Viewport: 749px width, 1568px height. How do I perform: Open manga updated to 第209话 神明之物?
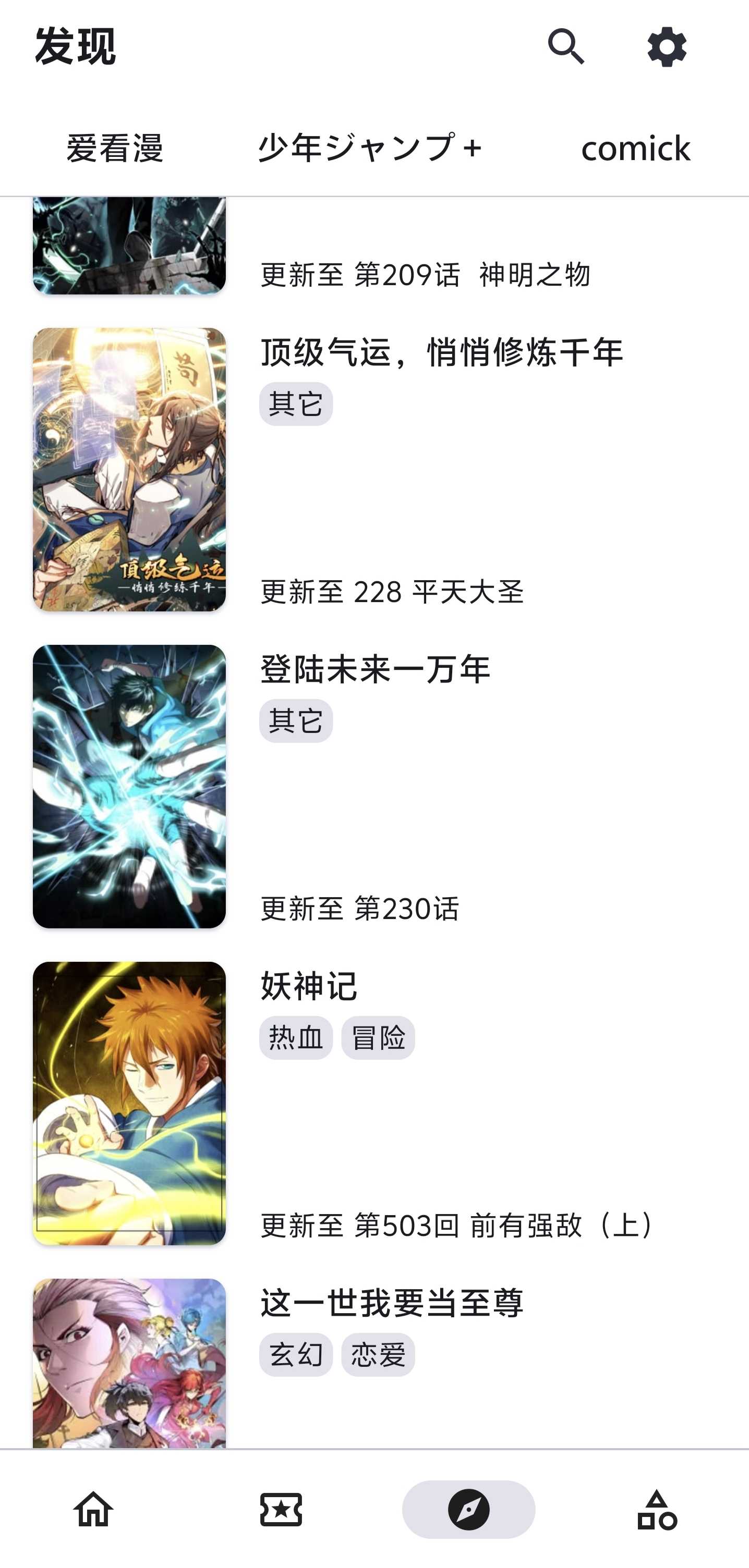coord(425,274)
